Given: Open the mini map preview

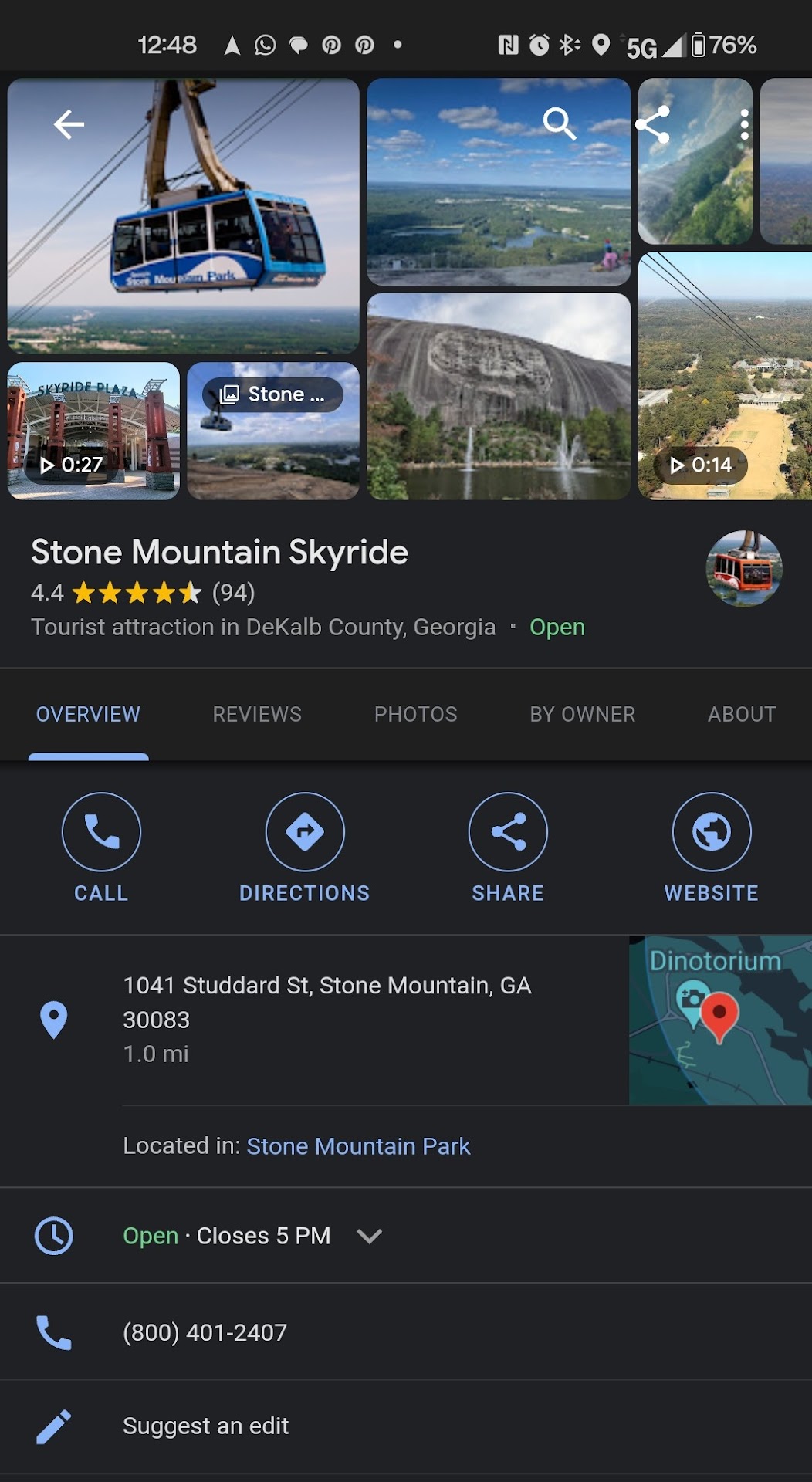Looking at the screenshot, I should 719,1020.
